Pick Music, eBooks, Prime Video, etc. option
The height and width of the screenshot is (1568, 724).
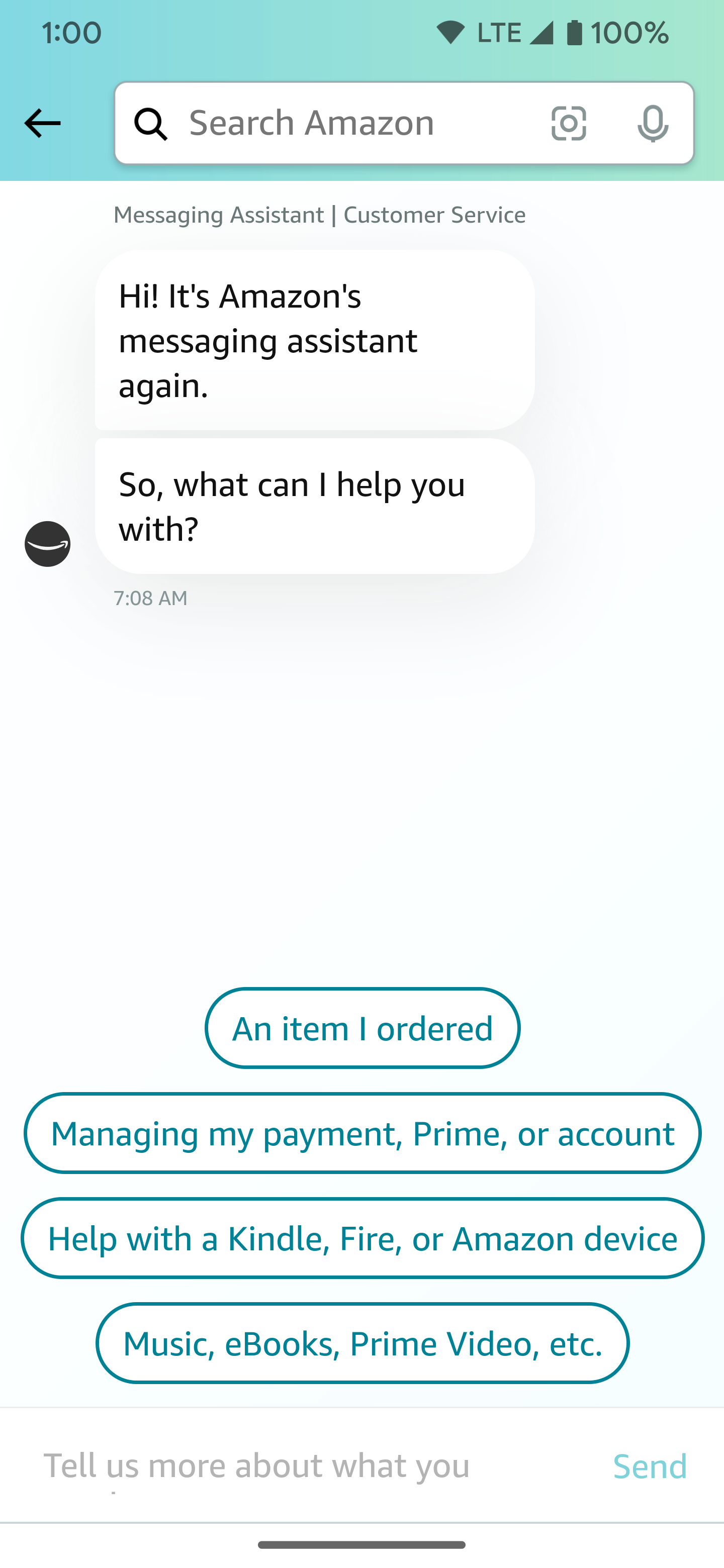361,1343
